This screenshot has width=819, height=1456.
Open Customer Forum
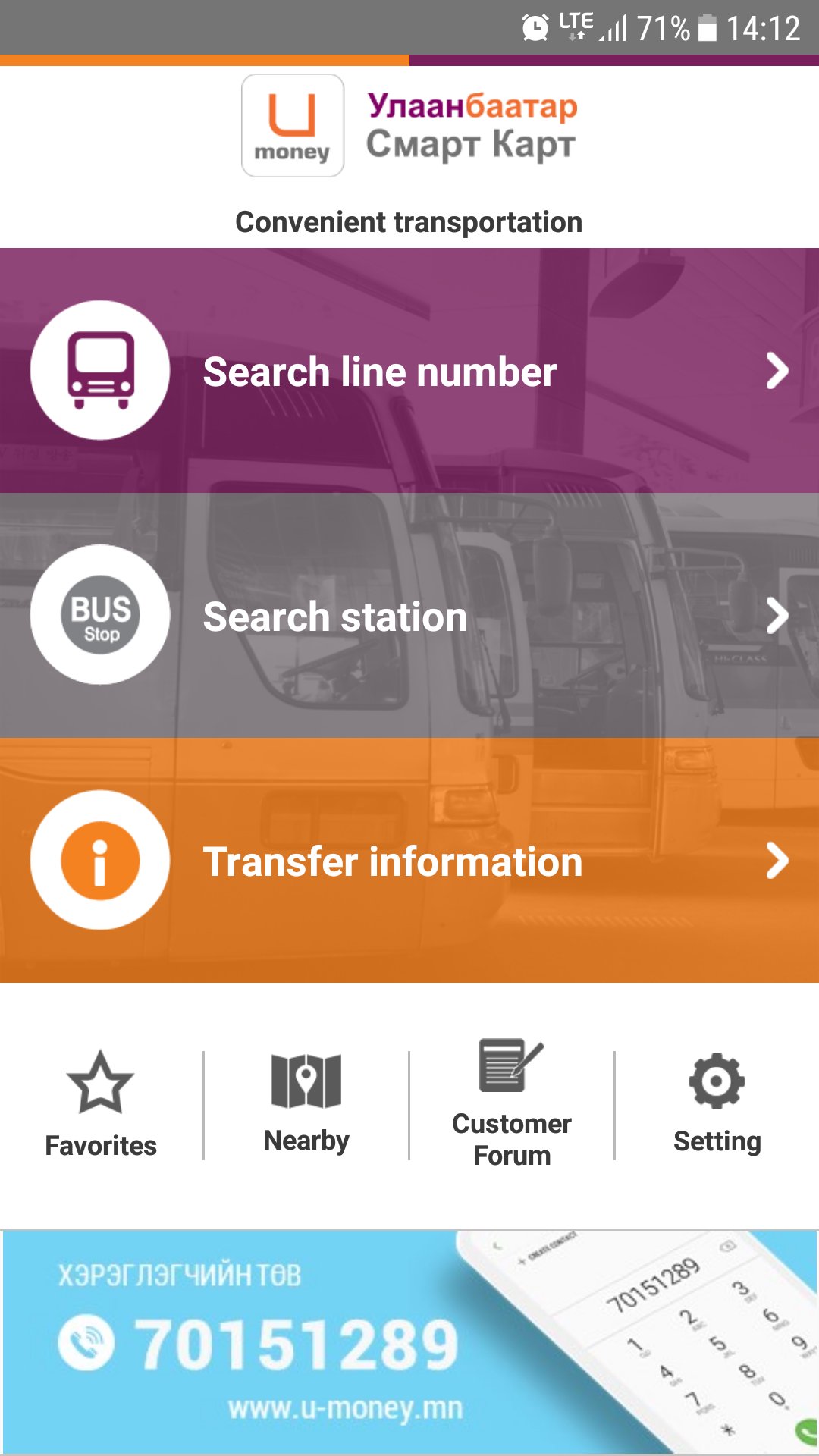click(x=512, y=1105)
